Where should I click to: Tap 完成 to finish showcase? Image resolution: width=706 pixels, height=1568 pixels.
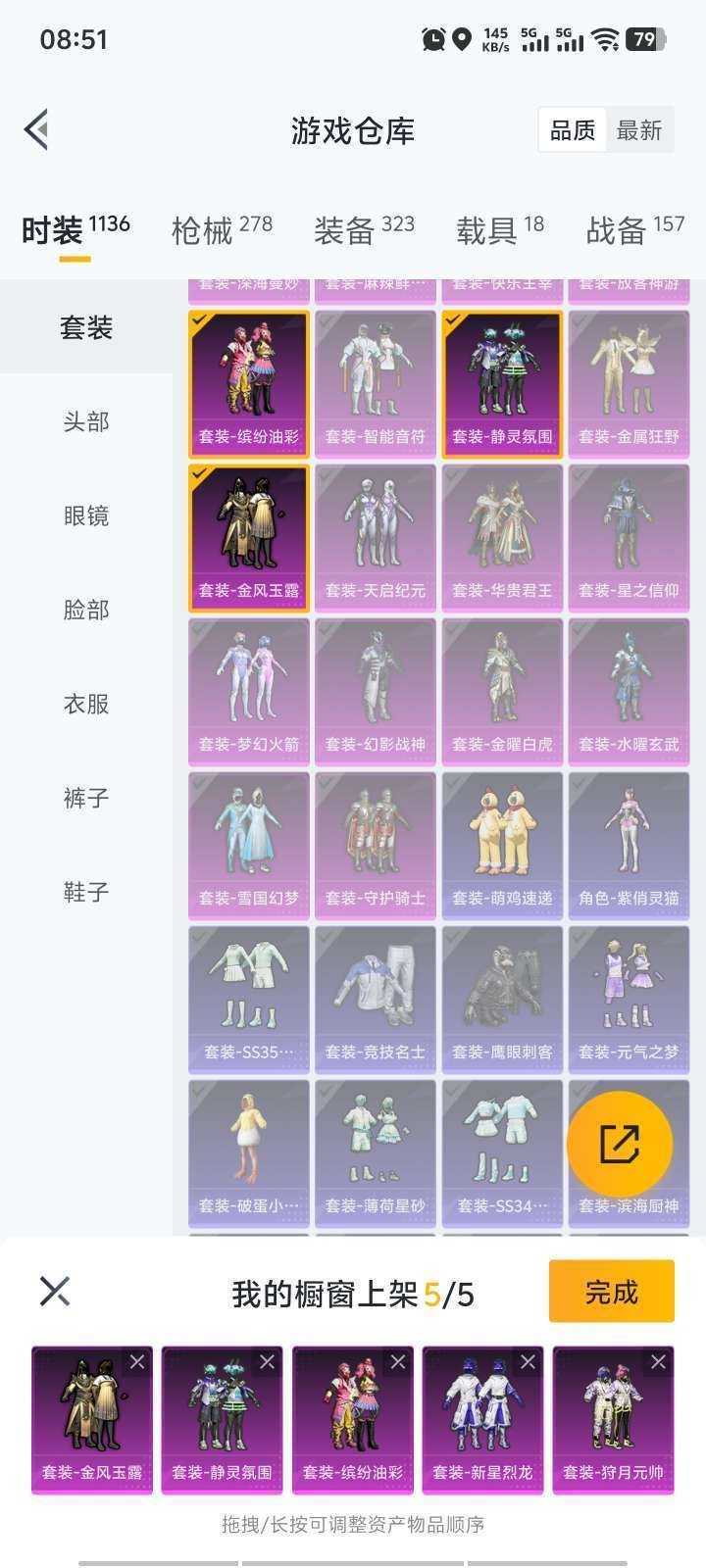tap(611, 1292)
